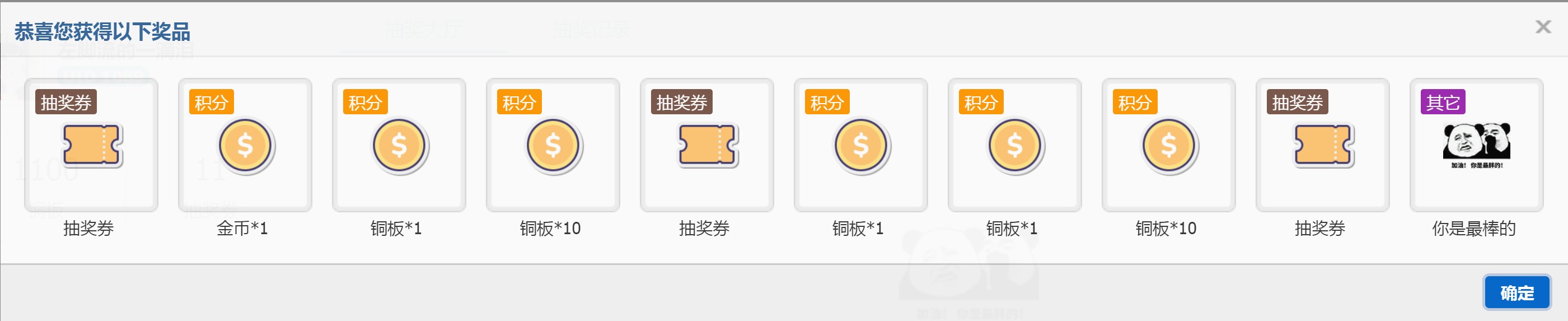Select the 金币*1 prize tile
The image size is (1568, 321).
point(245,146)
